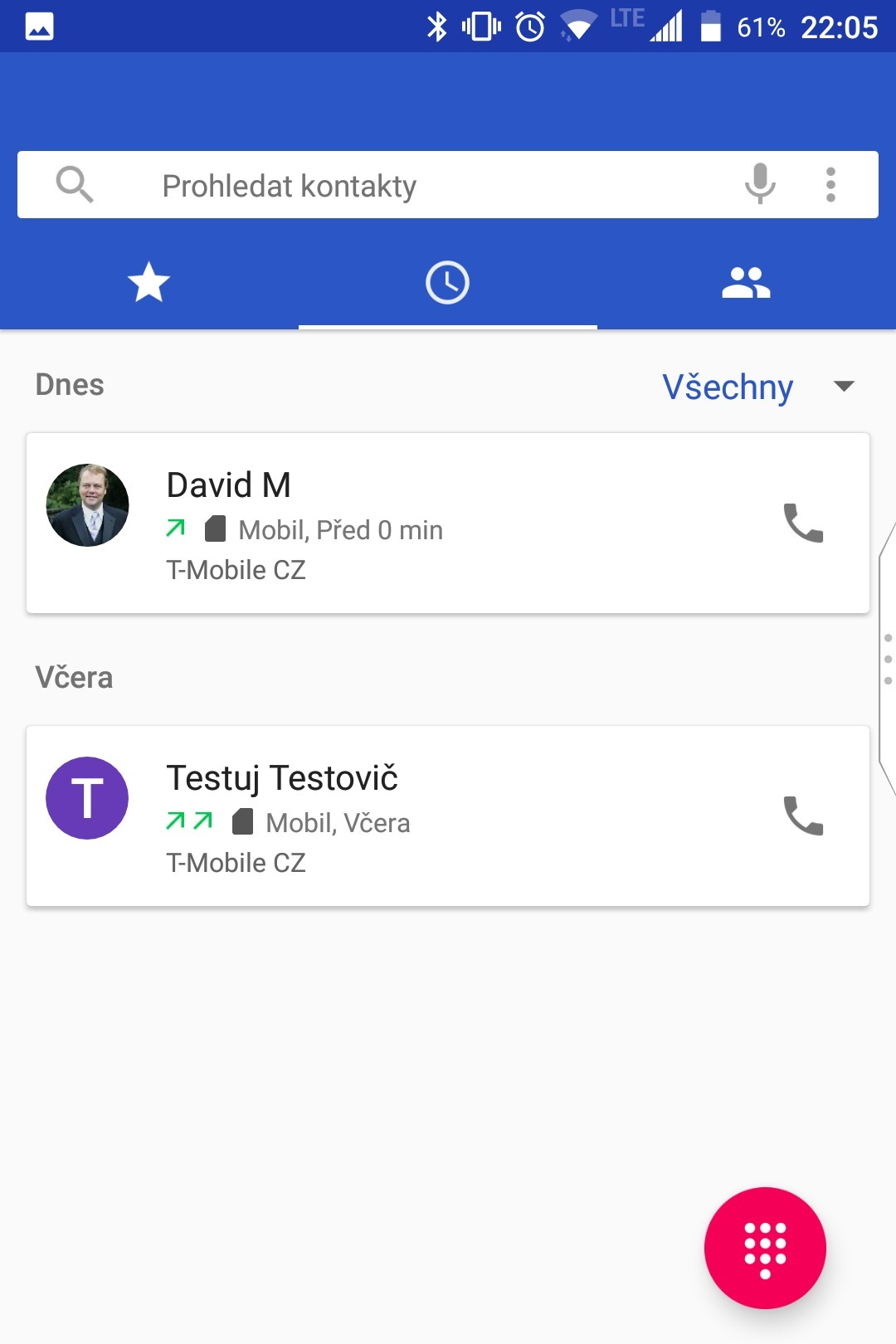
Task: Call Testuj Testovič with the phone icon
Action: 803,816
